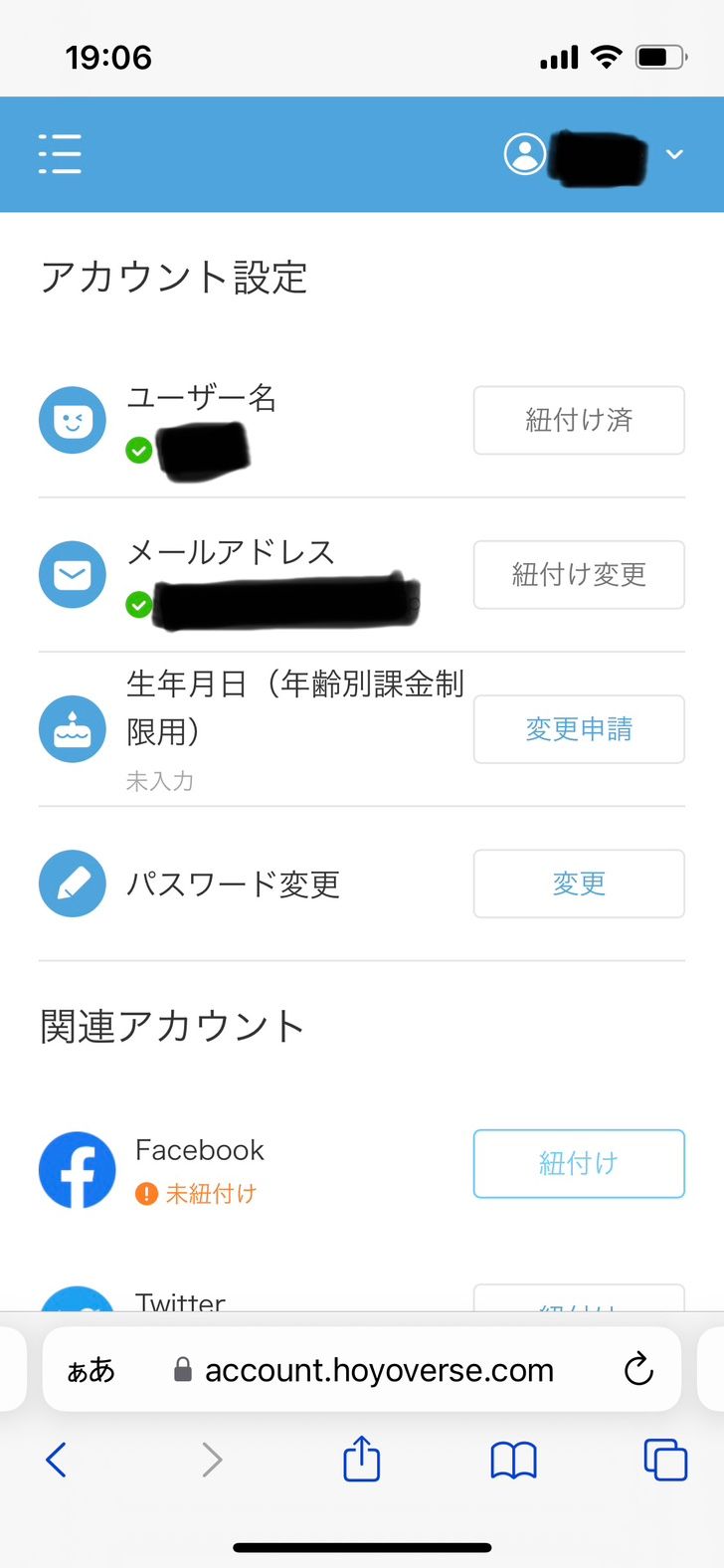Select the username smiley icon
The height and width of the screenshot is (1568, 724).
pyautogui.click(x=72, y=420)
